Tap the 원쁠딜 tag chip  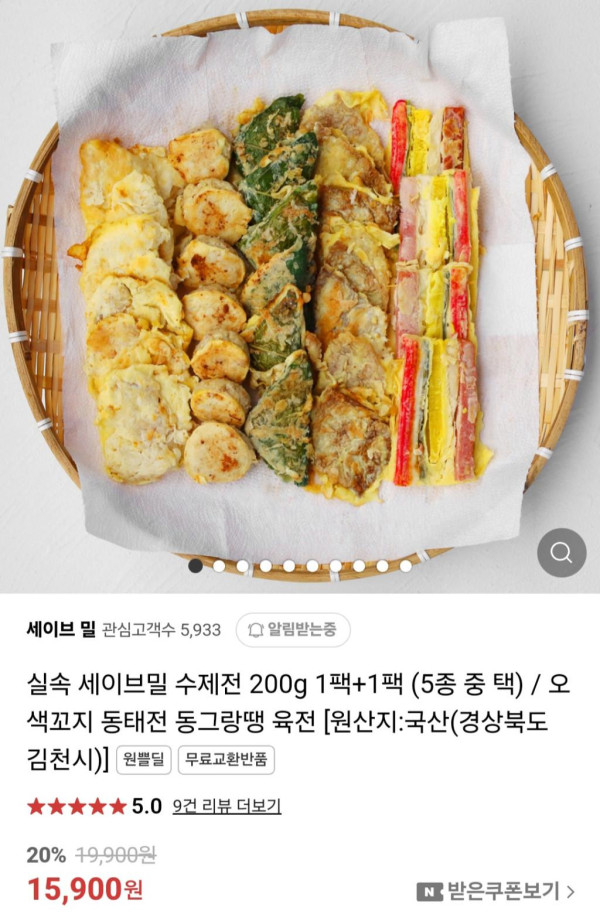coord(143,760)
